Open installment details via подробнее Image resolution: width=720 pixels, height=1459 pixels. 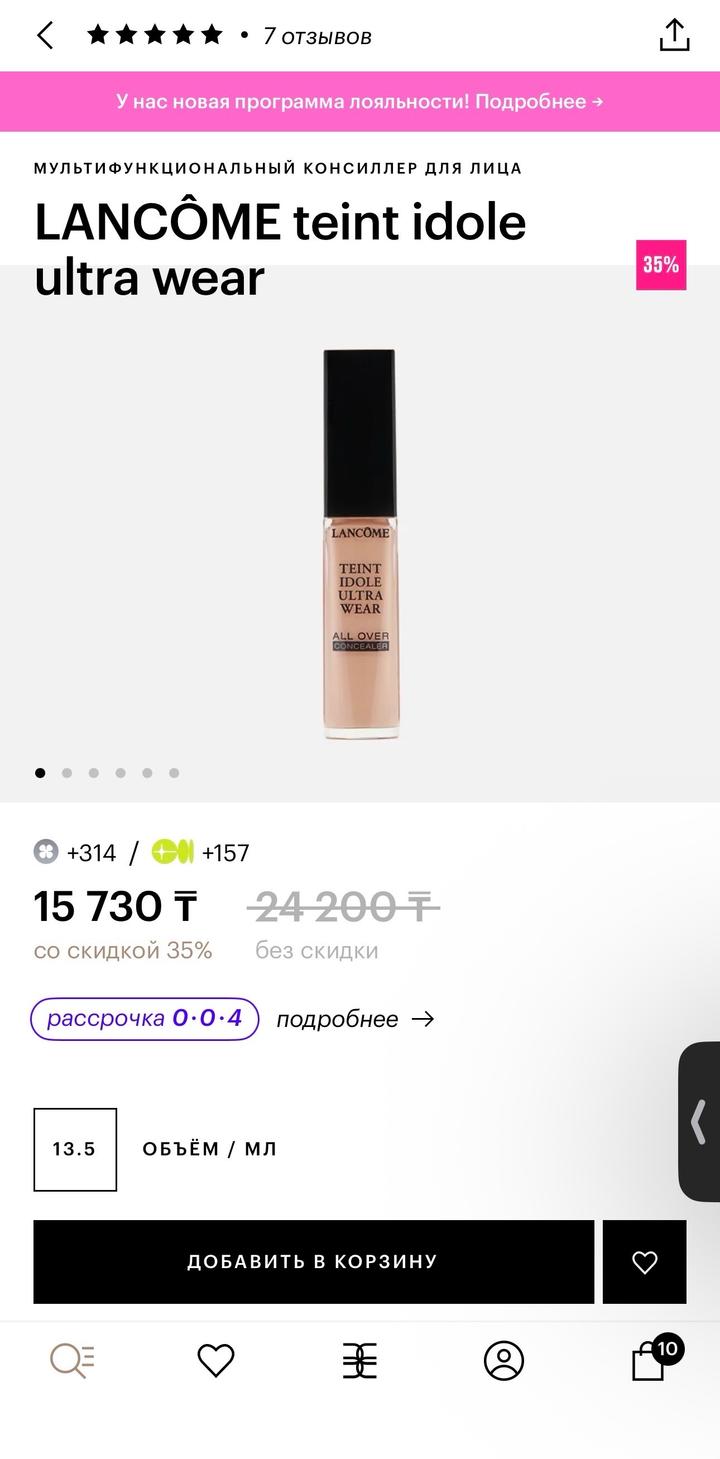(x=355, y=1019)
